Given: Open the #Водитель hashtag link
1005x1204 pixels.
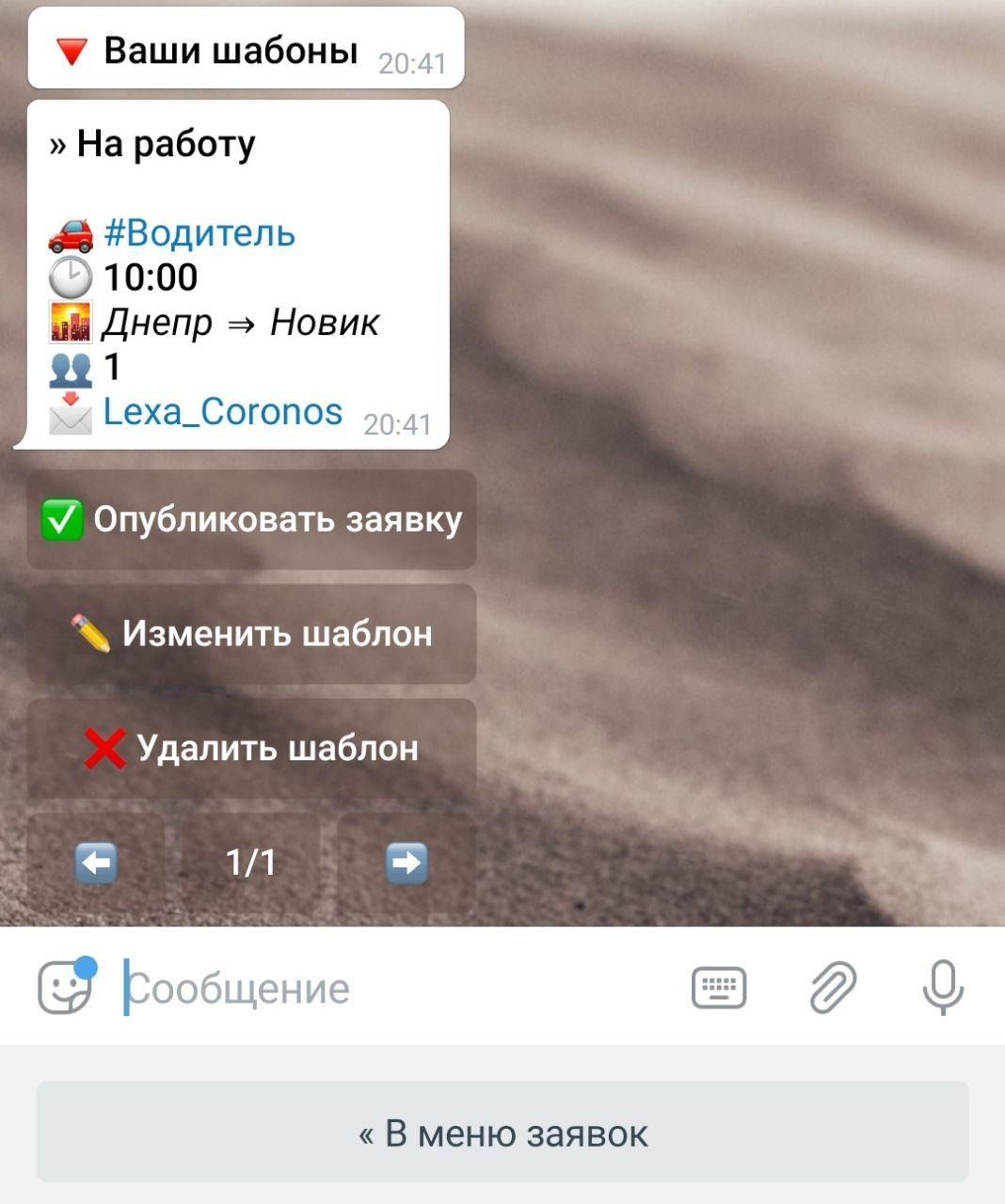Looking at the screenshot, I should pos(199,233).
